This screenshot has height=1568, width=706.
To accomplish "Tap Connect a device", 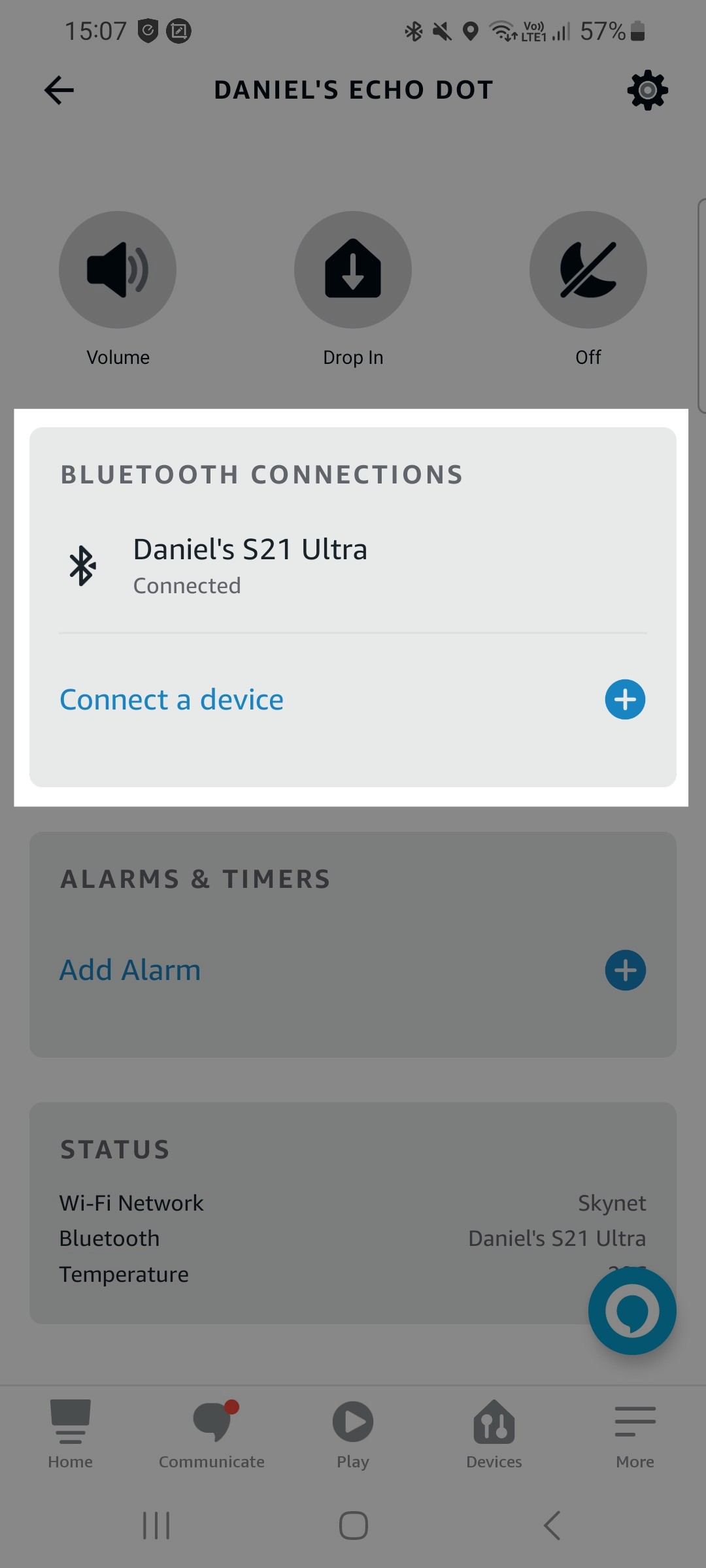I will pyautogui.click(x=172, y=700).
